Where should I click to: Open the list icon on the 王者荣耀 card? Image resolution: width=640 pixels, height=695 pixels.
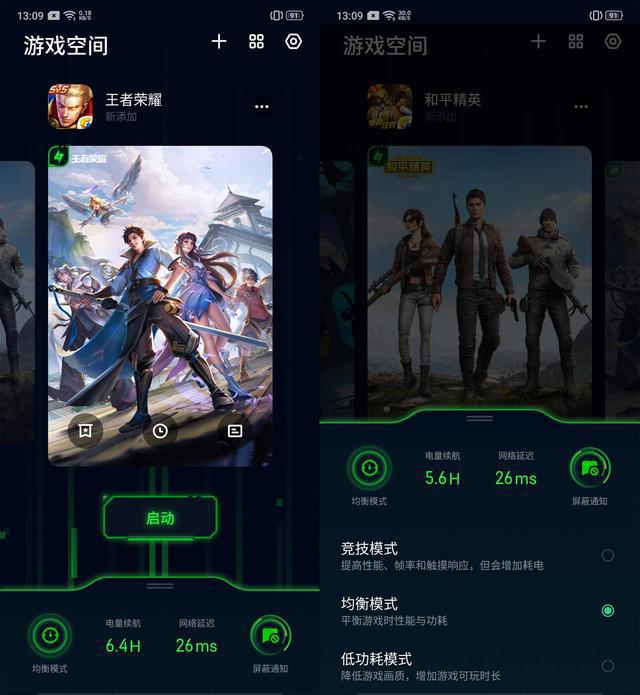coord(235,431)
